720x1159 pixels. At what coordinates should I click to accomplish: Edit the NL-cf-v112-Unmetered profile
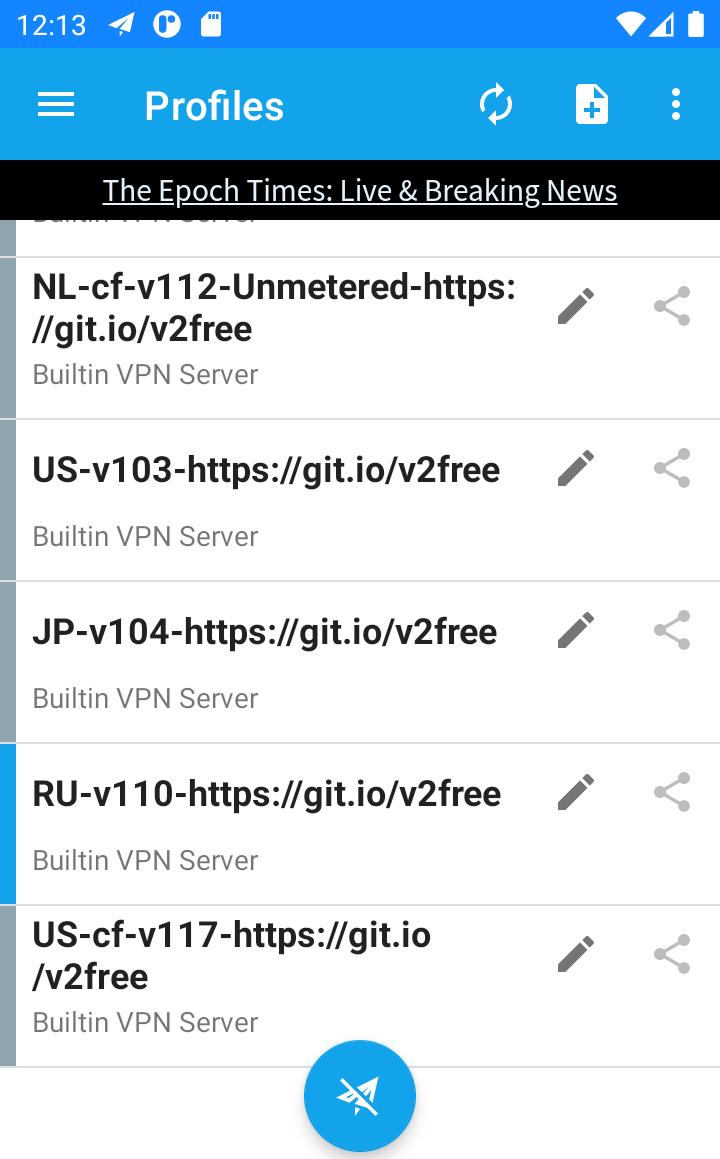pos(576,307)
